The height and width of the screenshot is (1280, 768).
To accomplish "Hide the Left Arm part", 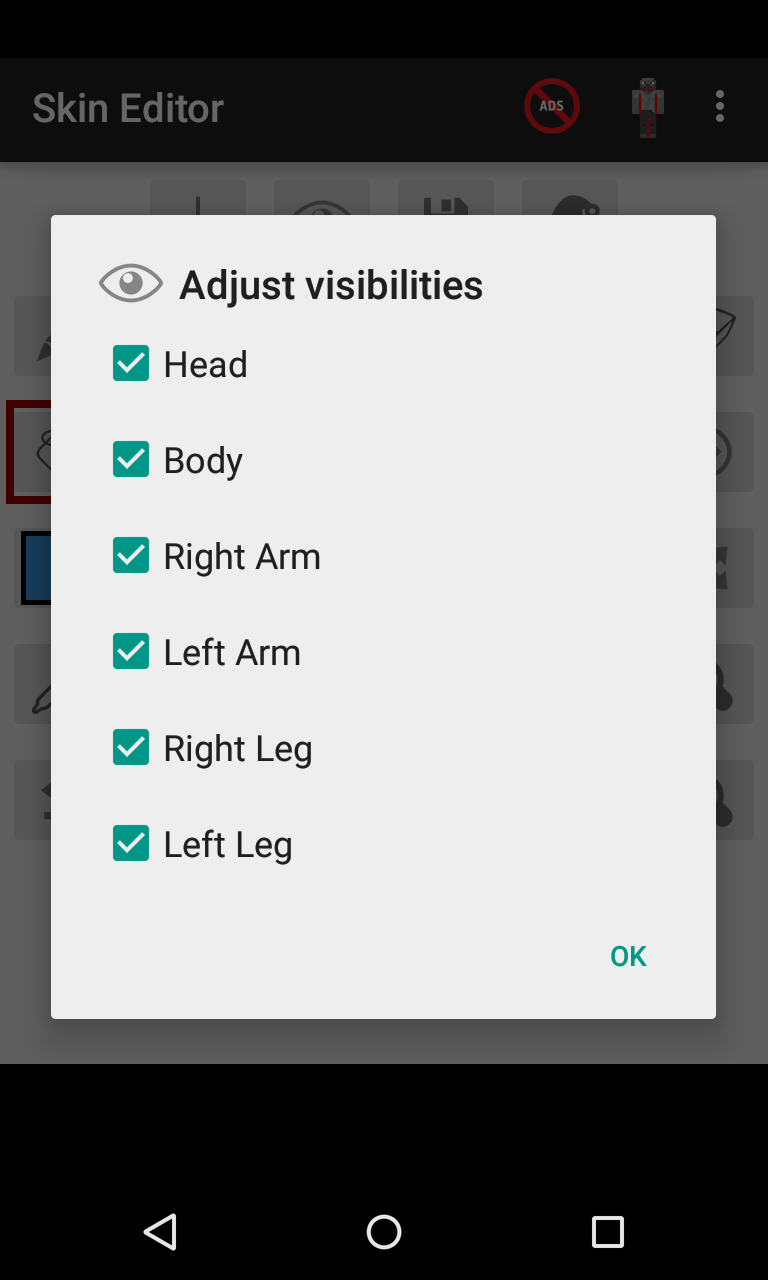I will click(x=131, y=652).
